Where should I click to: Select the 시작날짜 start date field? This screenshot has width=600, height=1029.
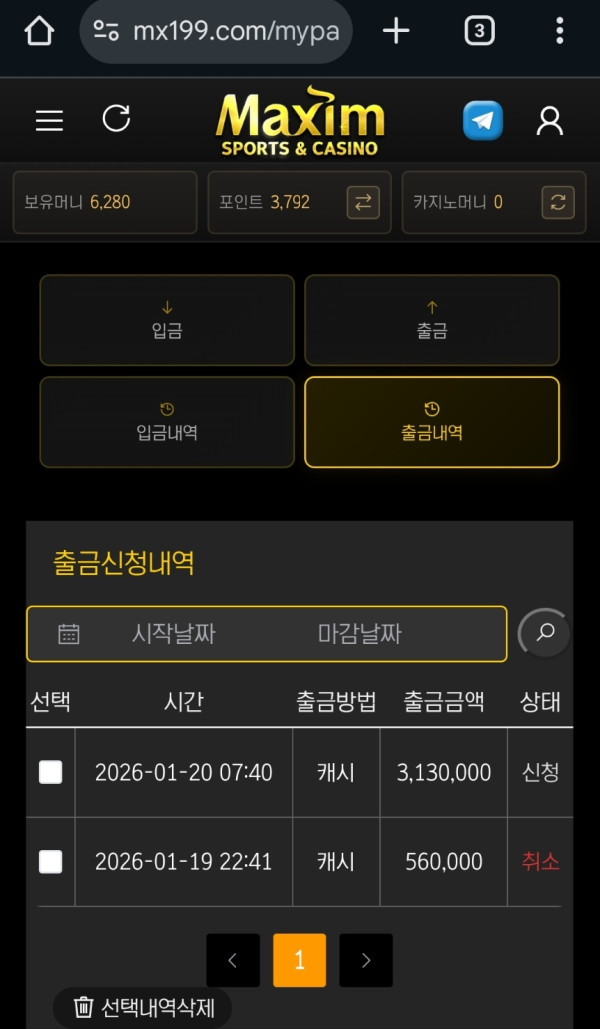point(174,634)
